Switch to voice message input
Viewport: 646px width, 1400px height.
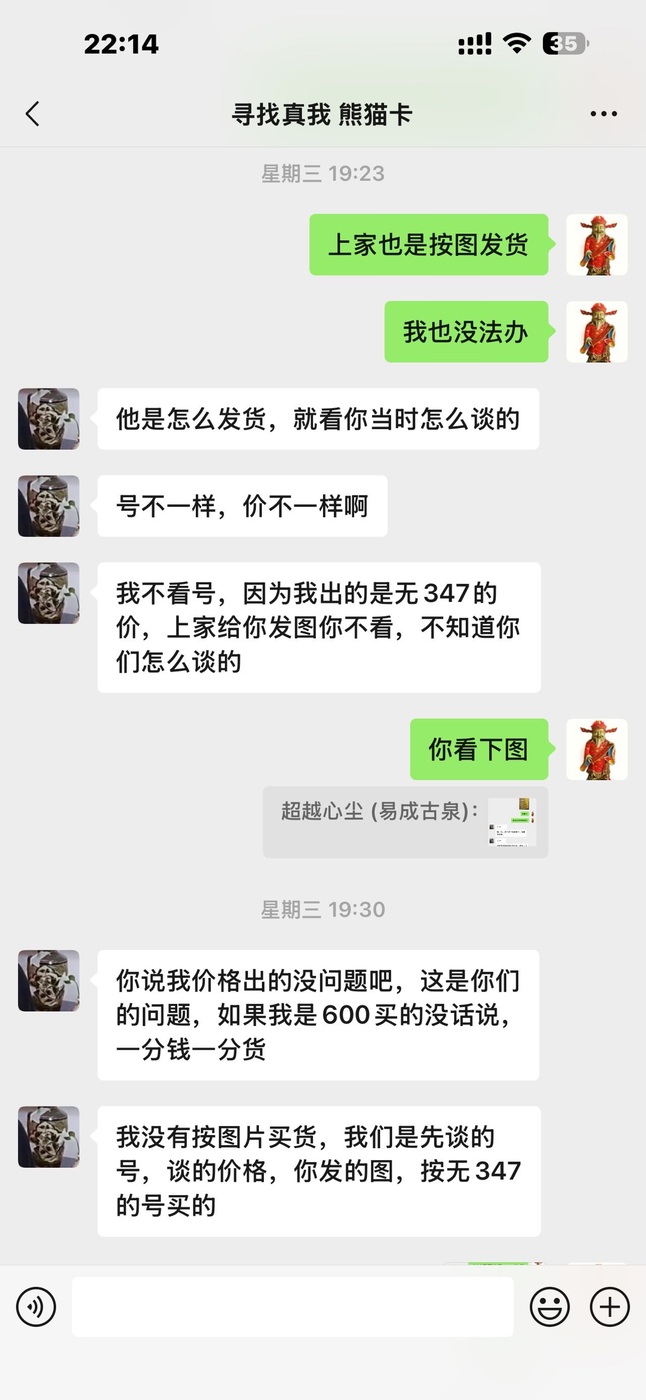tap(36, 1307)
